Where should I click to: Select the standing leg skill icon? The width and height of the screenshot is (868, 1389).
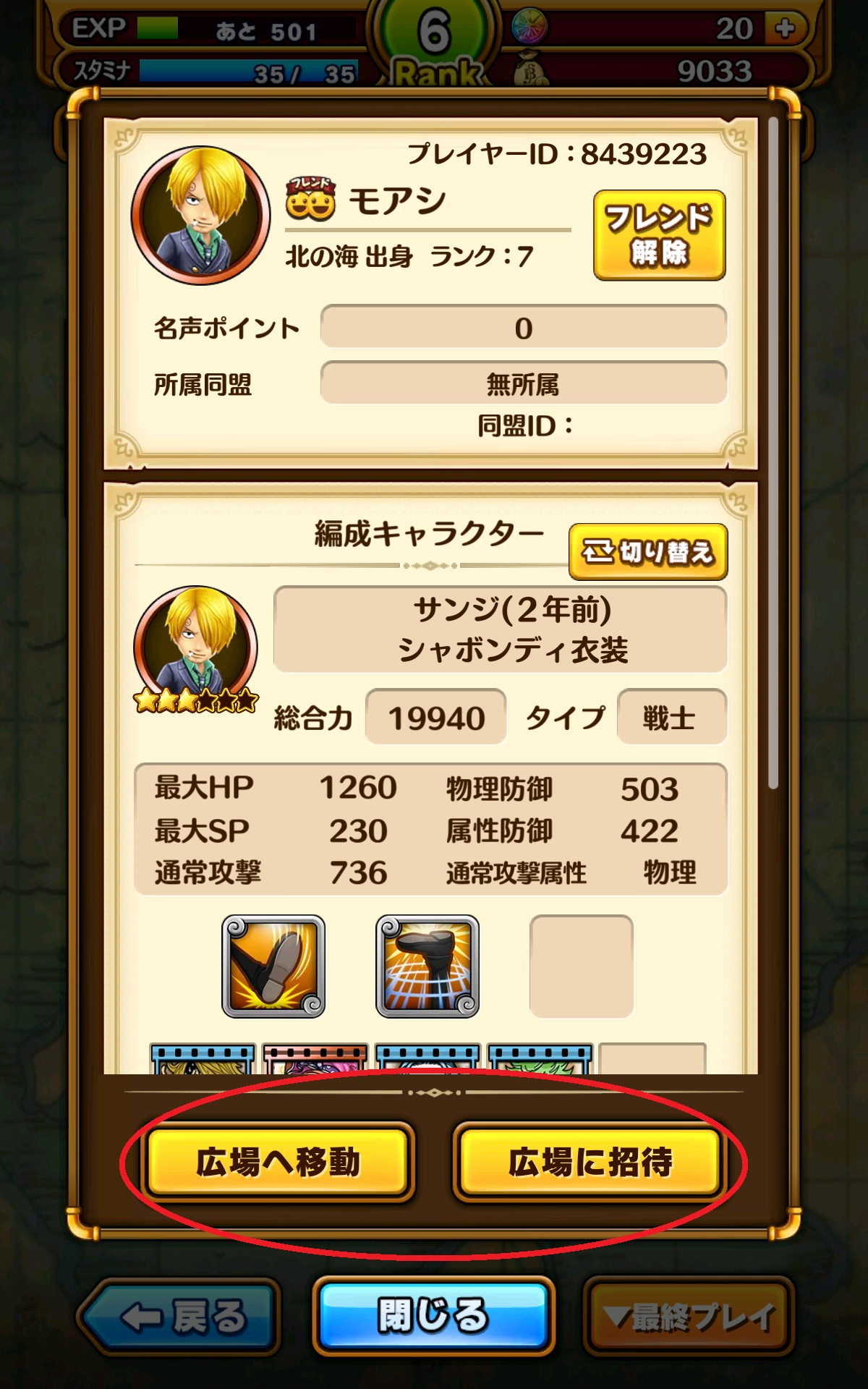coord(427,966)
